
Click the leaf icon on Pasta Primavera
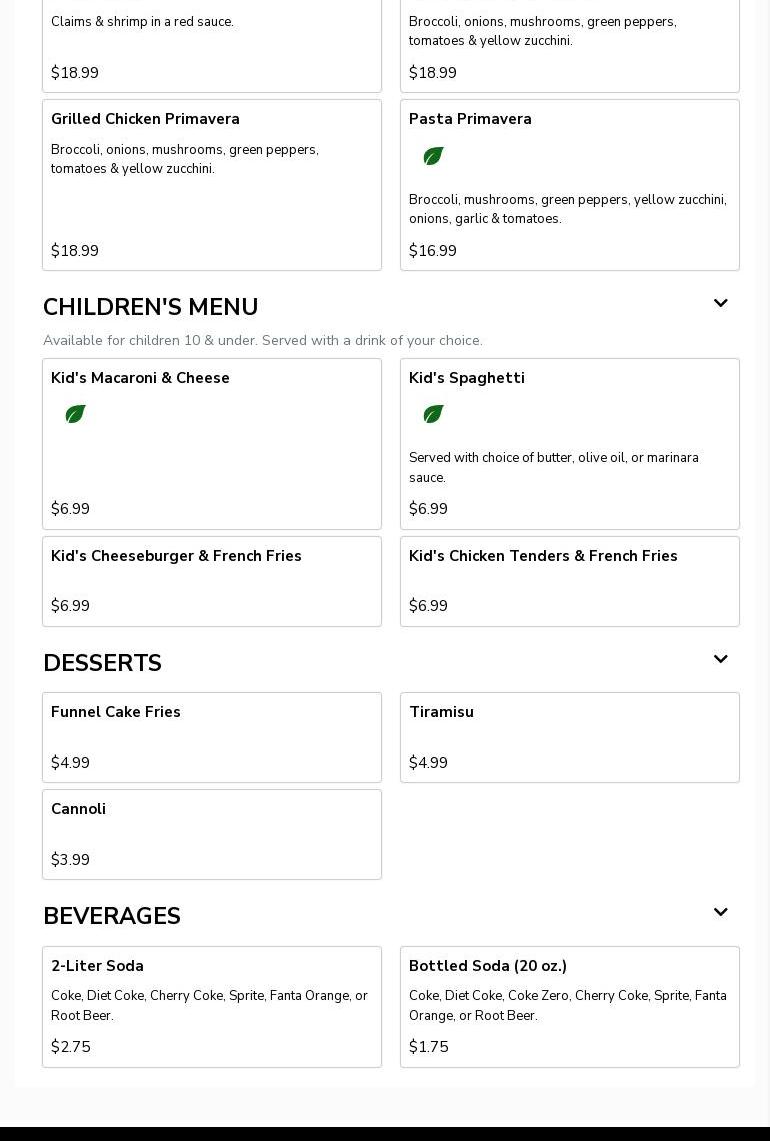tap(433, 156)
